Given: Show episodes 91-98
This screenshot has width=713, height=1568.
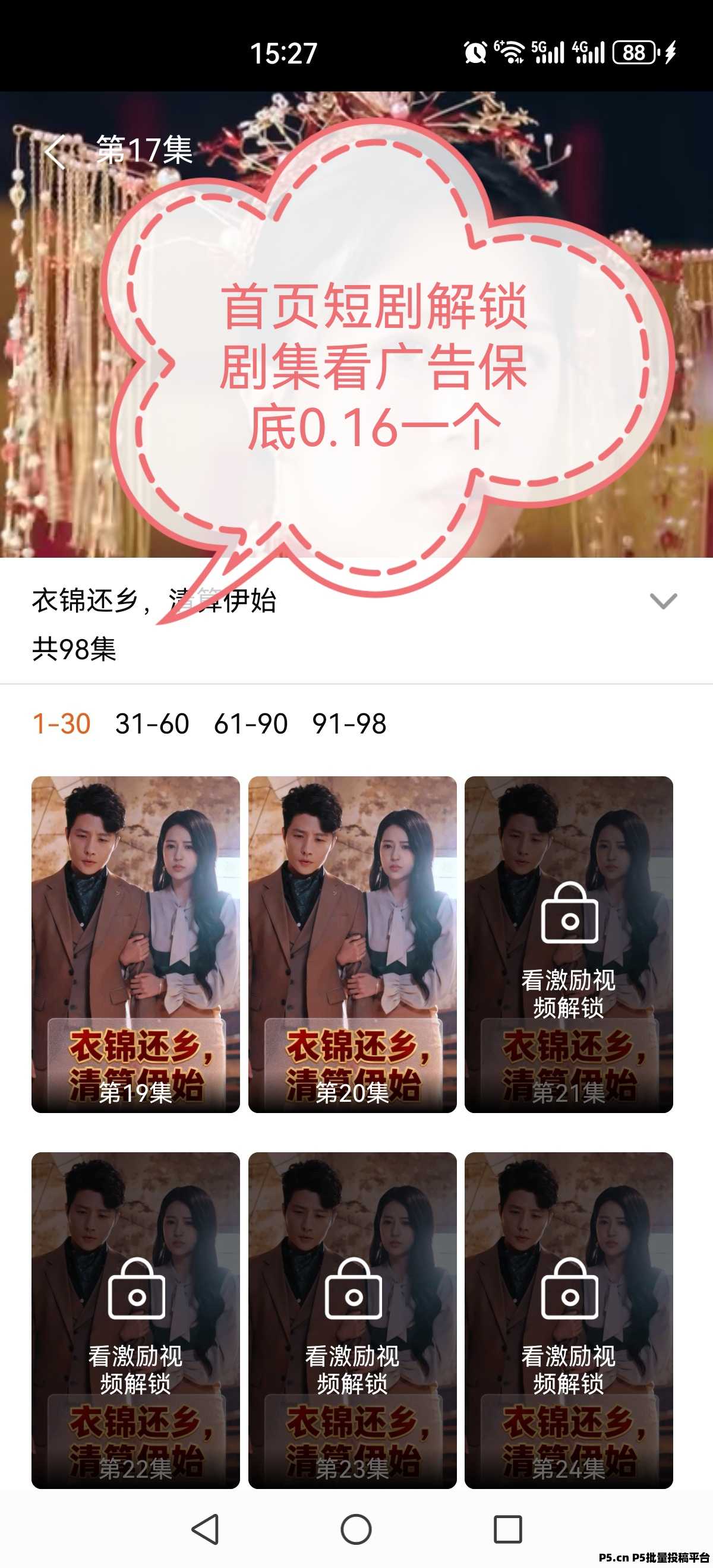Looking at the screenshot, I should [349, 724].
